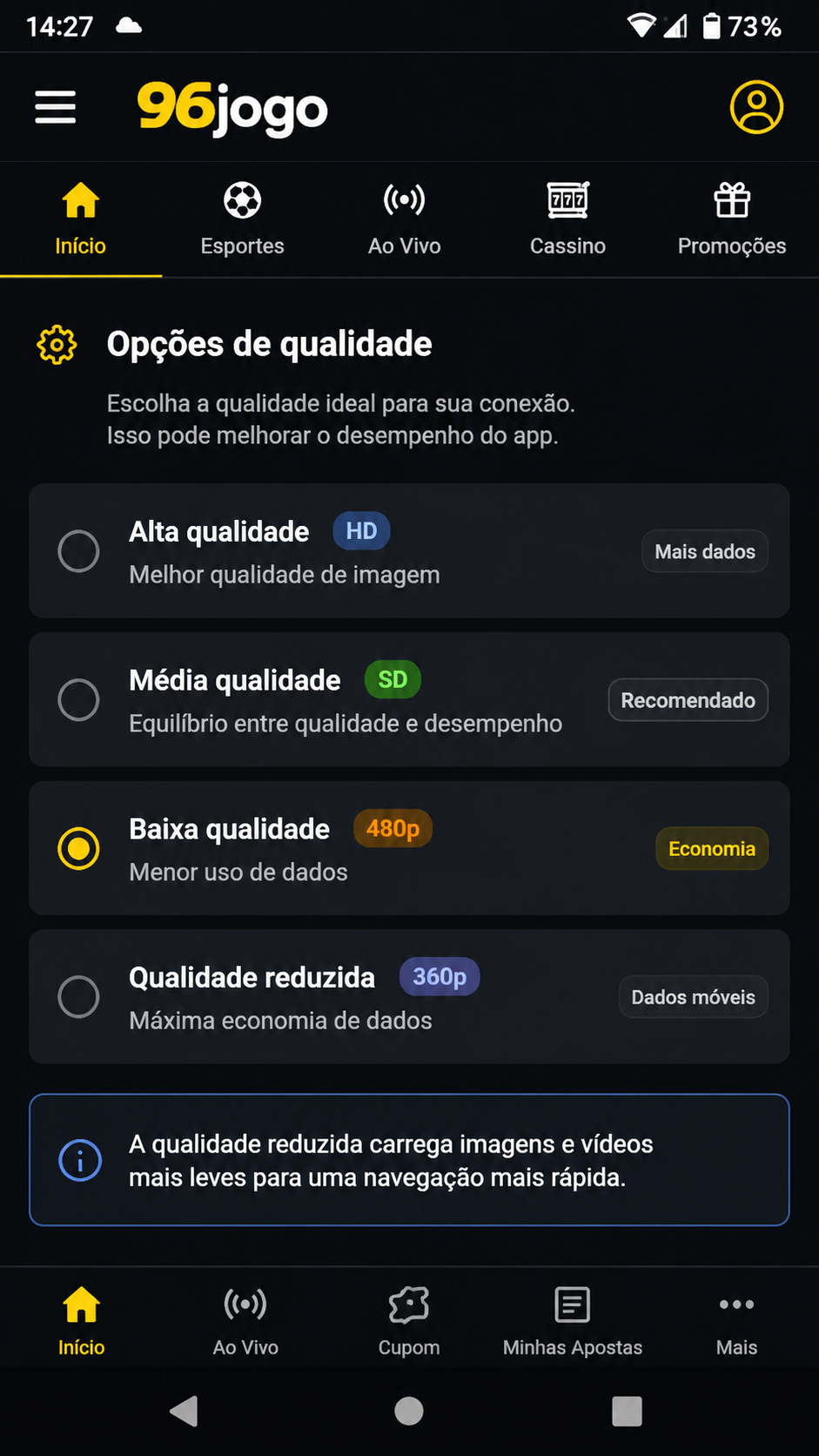Open the Cupom bottom tab
This screenshot has width=819, height=1456.
(409, 1321)
